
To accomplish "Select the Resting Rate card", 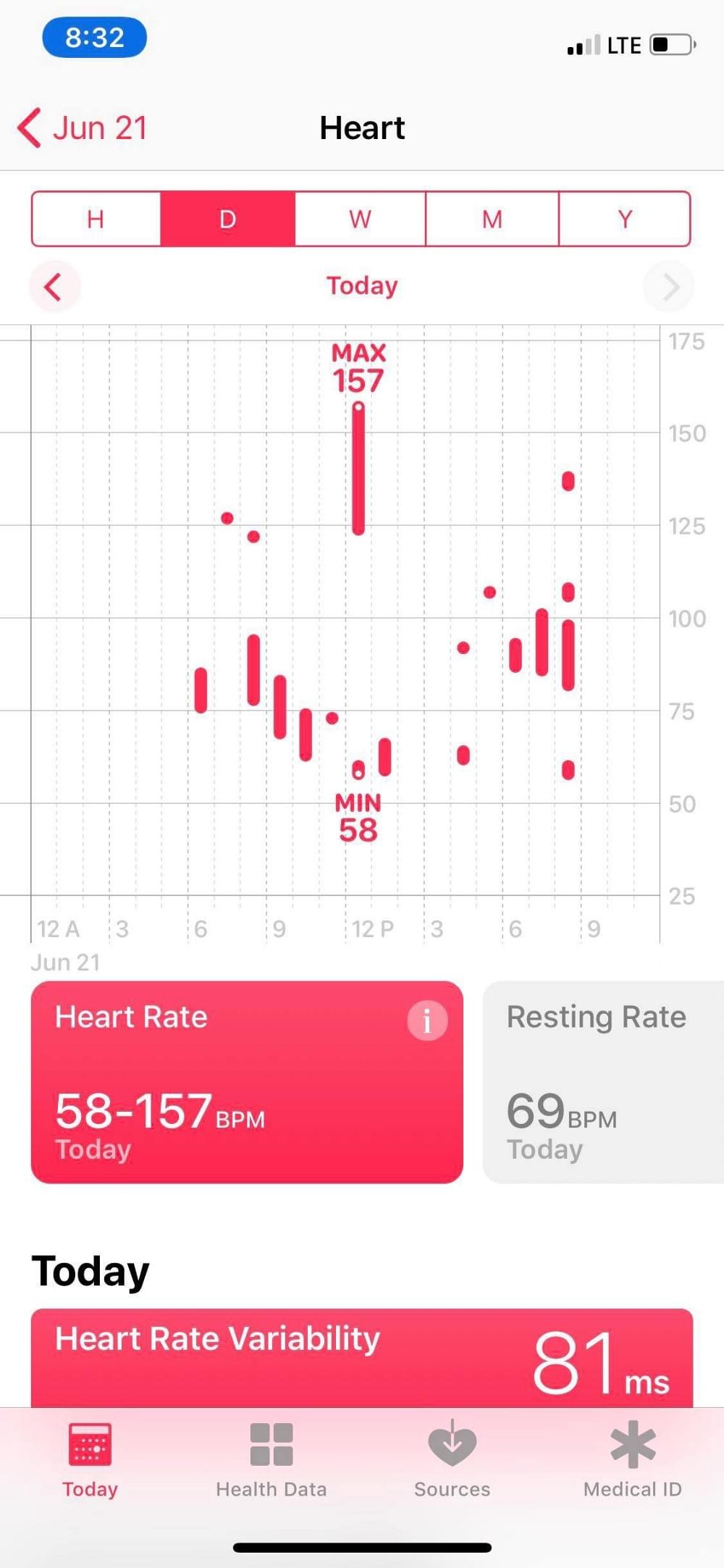I will [603, 1082].
